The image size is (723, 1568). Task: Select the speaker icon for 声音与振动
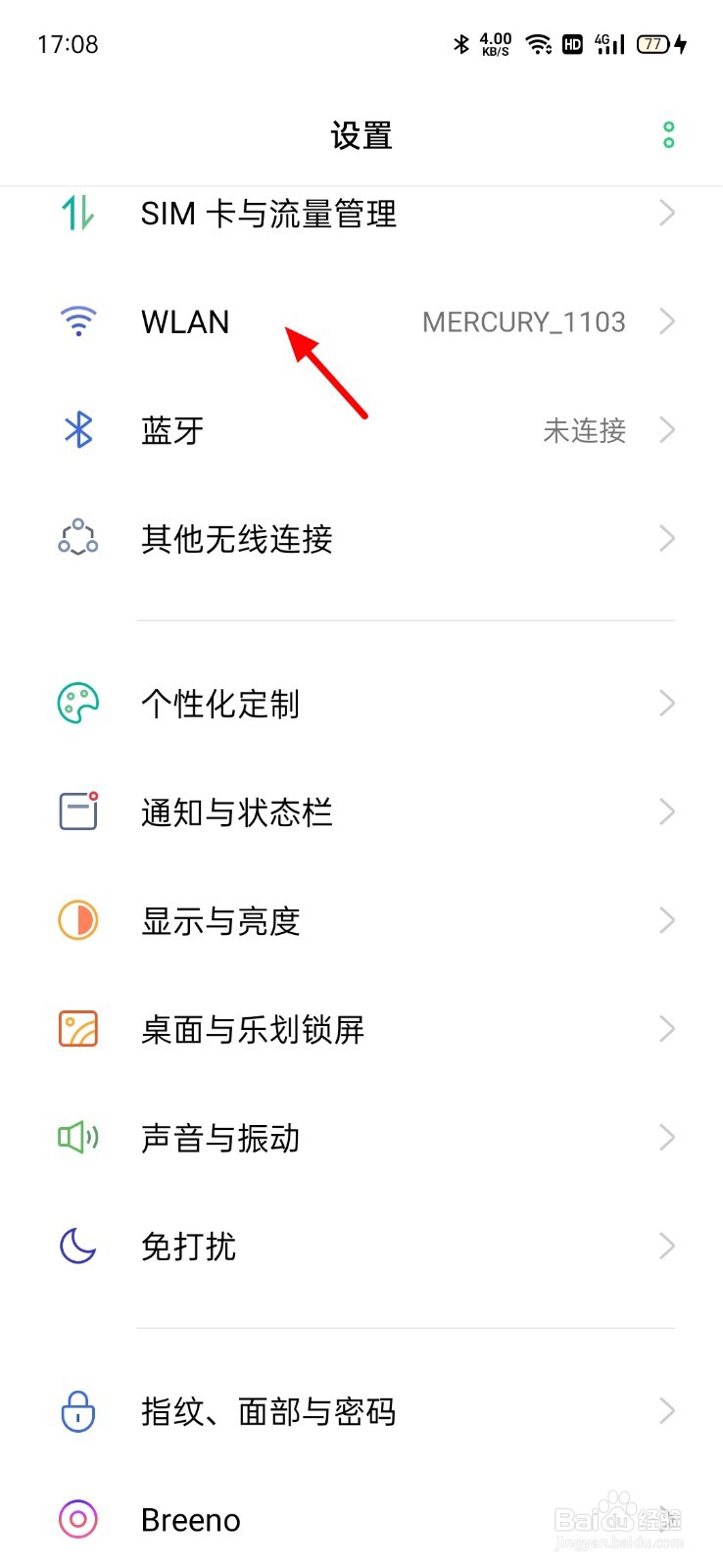(77, 1138)
